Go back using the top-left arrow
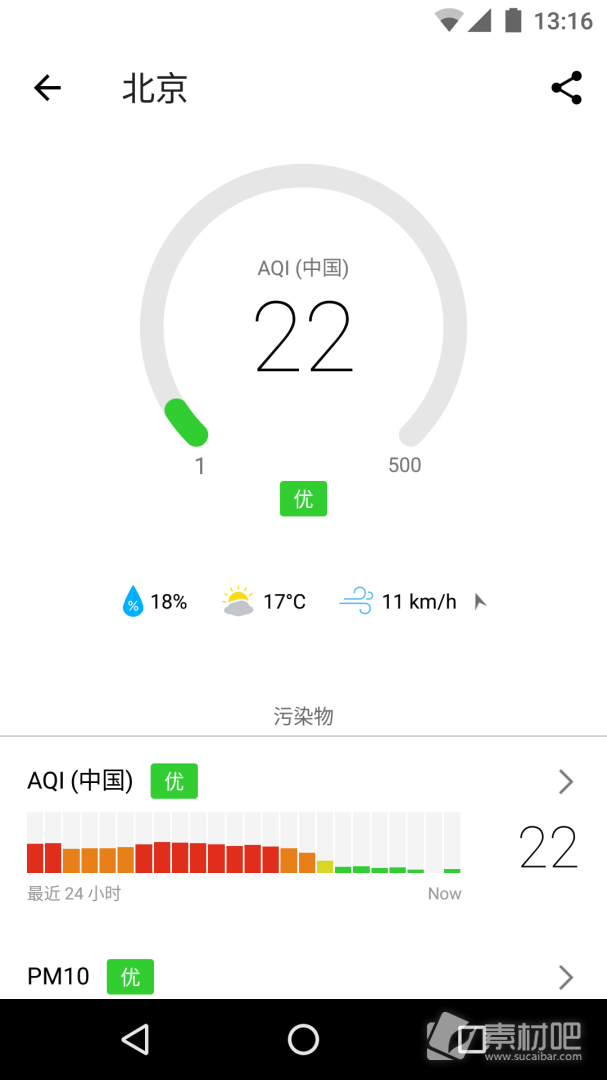 pyautogui.click(x=48, y=88)
